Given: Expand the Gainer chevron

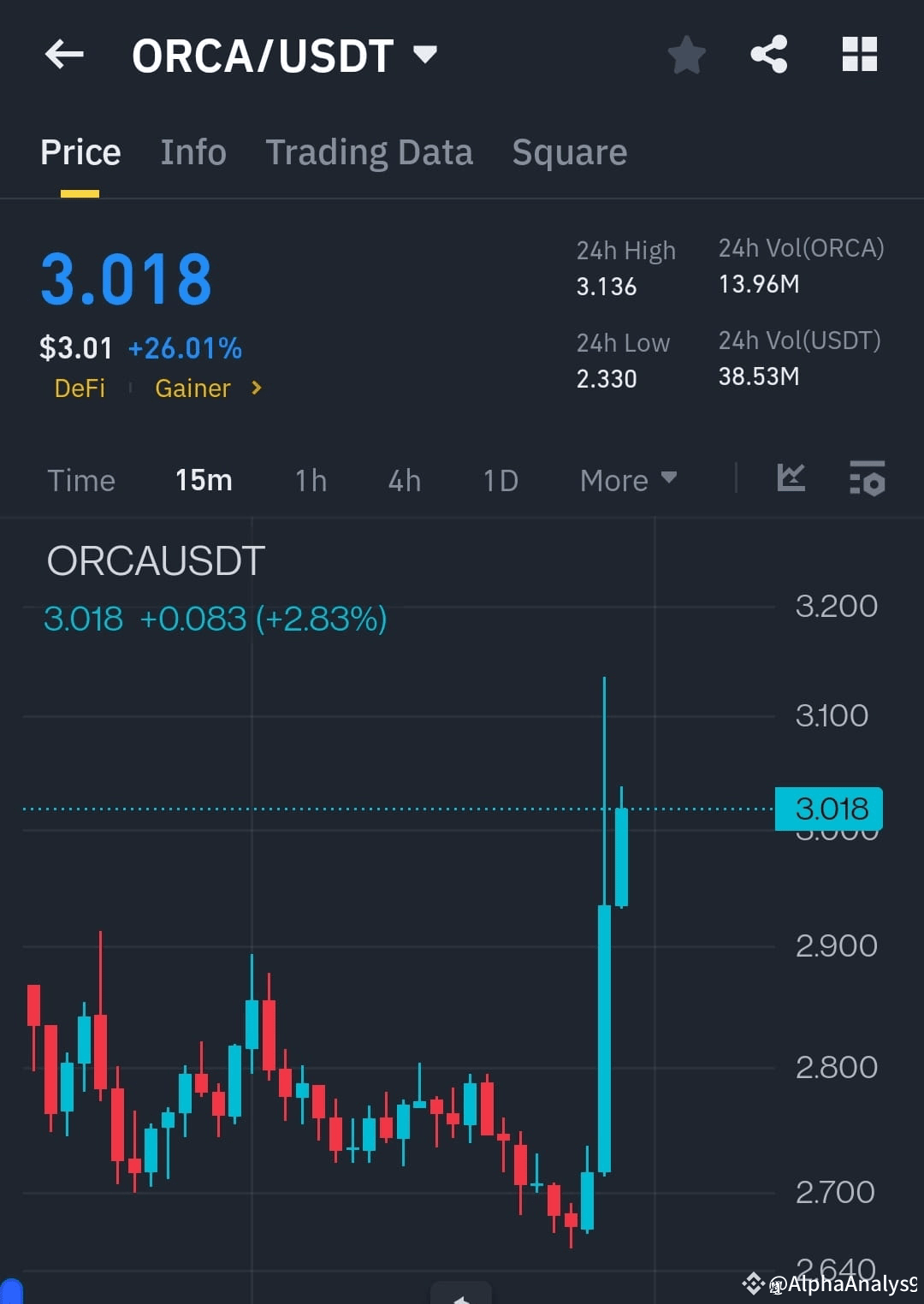Looking at the screenshot, I should tap(255, 388).
